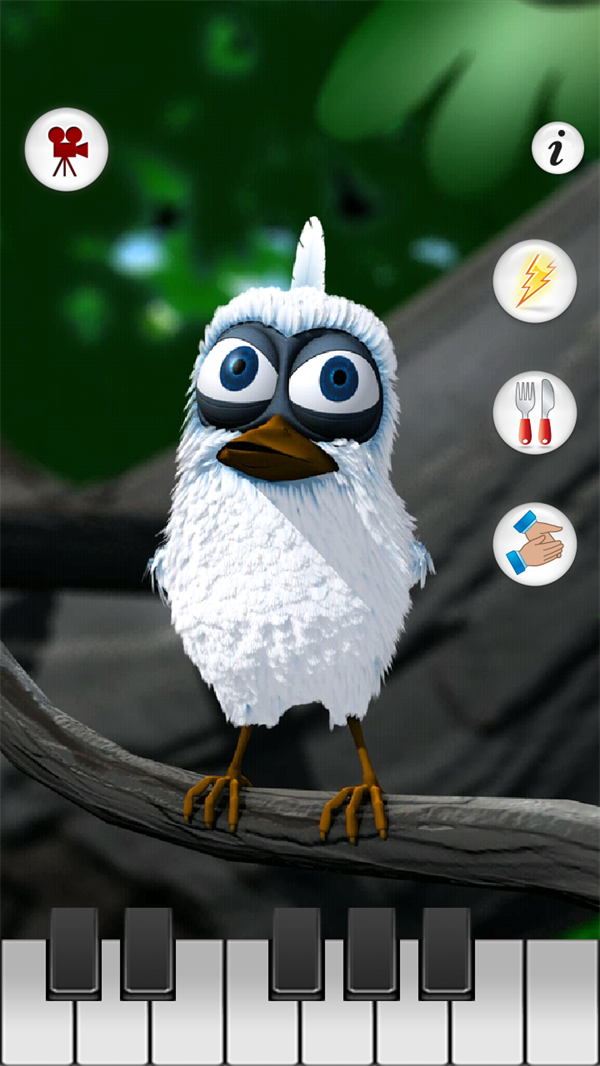The width and height of the screenshot is (600, 1066).
Task: Zap the bird with the lightning button
Action: pos(535,281)
